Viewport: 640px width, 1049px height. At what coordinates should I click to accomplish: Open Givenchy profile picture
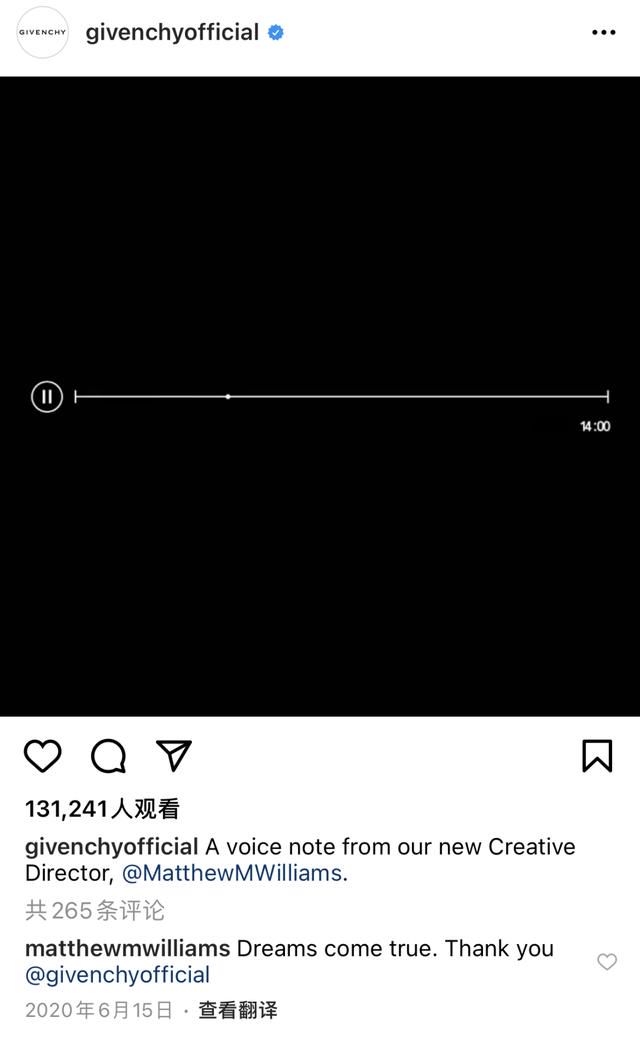pyautogui.click(x=42, y=32)
